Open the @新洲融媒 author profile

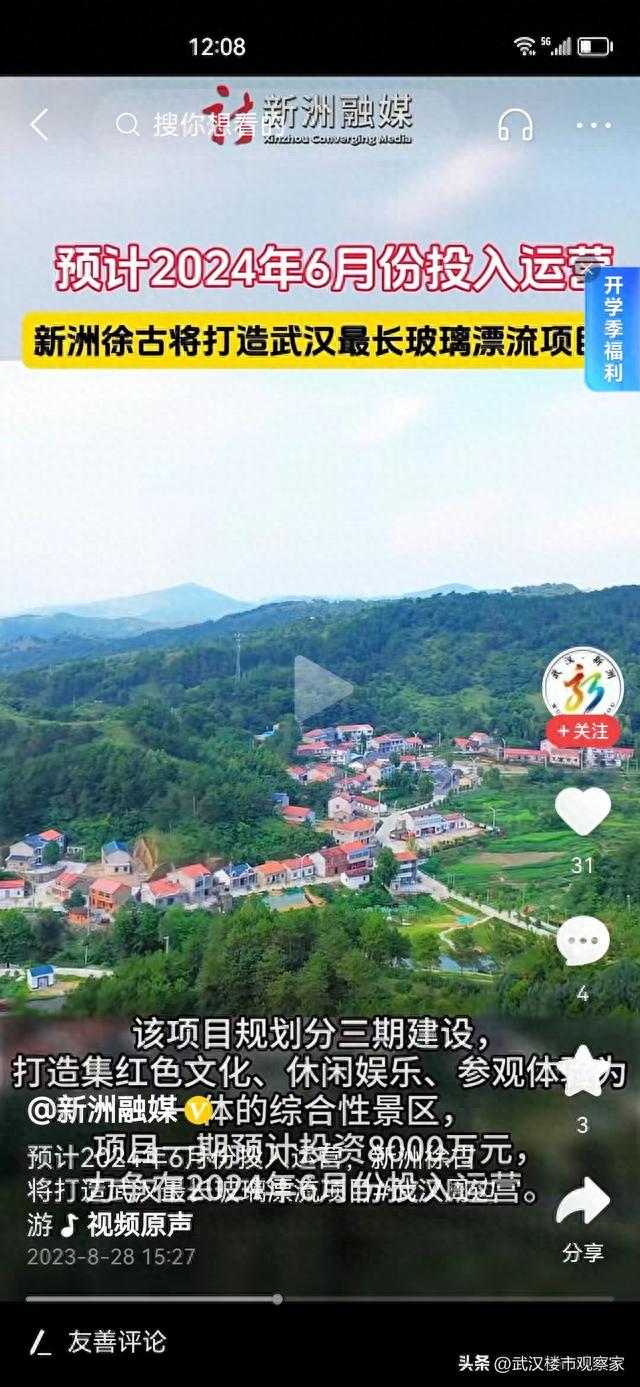point(102,1109)
